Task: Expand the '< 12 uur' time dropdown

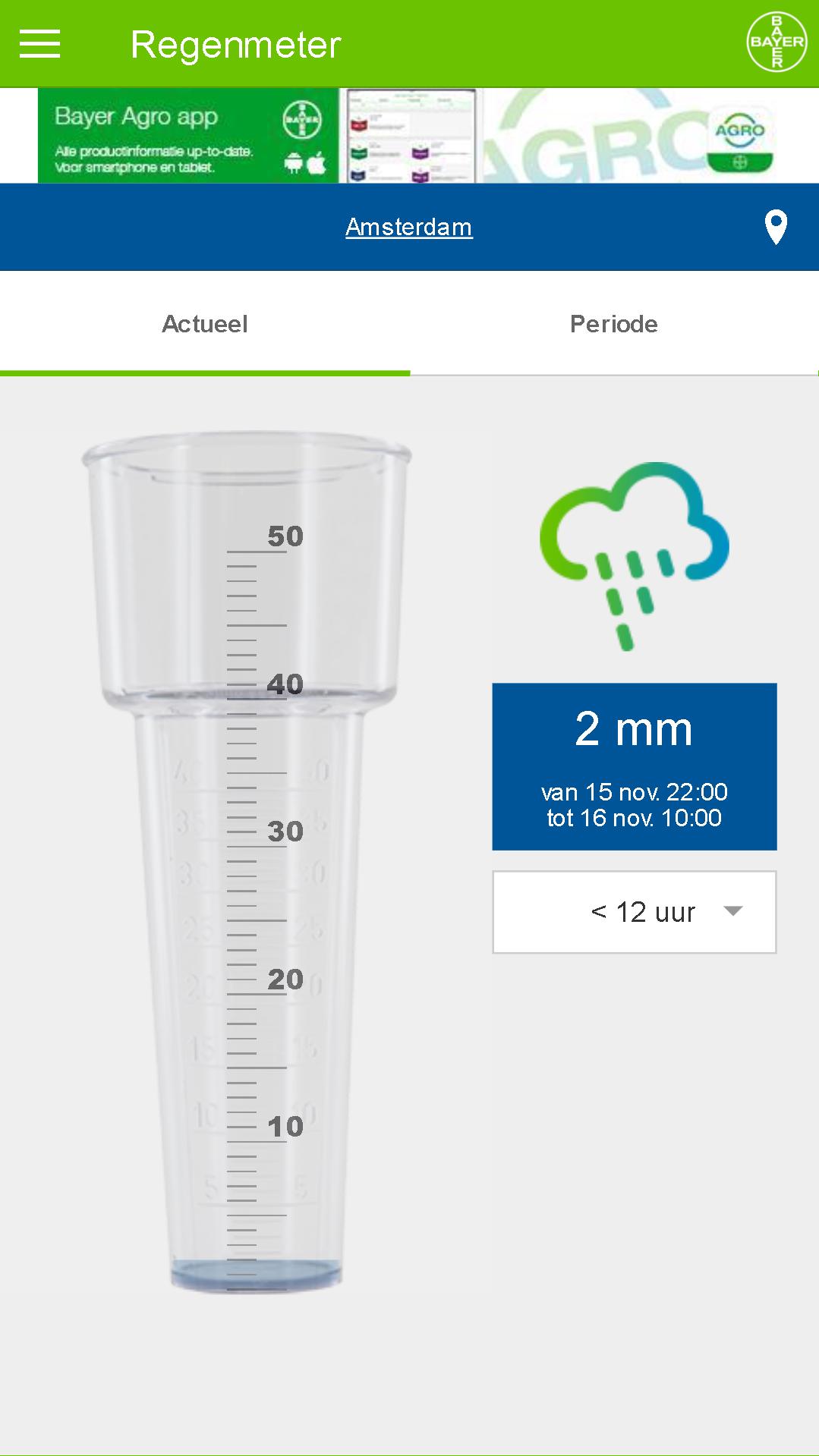Action: click(634, 911)
